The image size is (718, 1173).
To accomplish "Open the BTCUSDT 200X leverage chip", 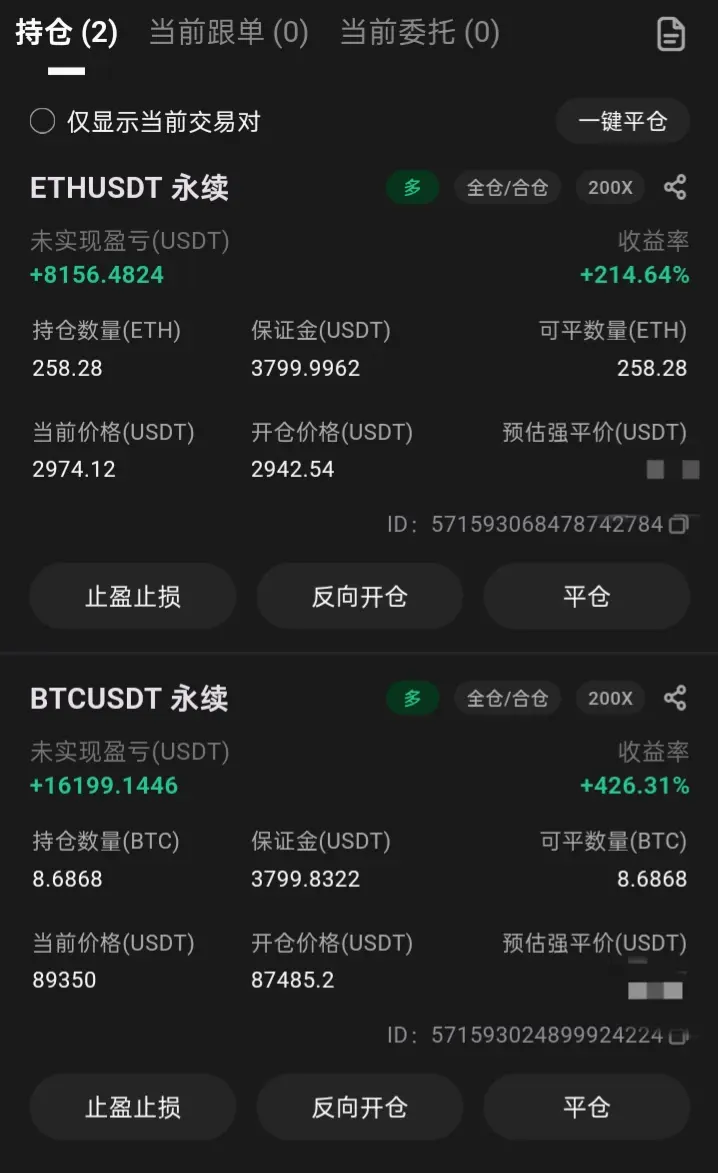I will click(610, 698).
